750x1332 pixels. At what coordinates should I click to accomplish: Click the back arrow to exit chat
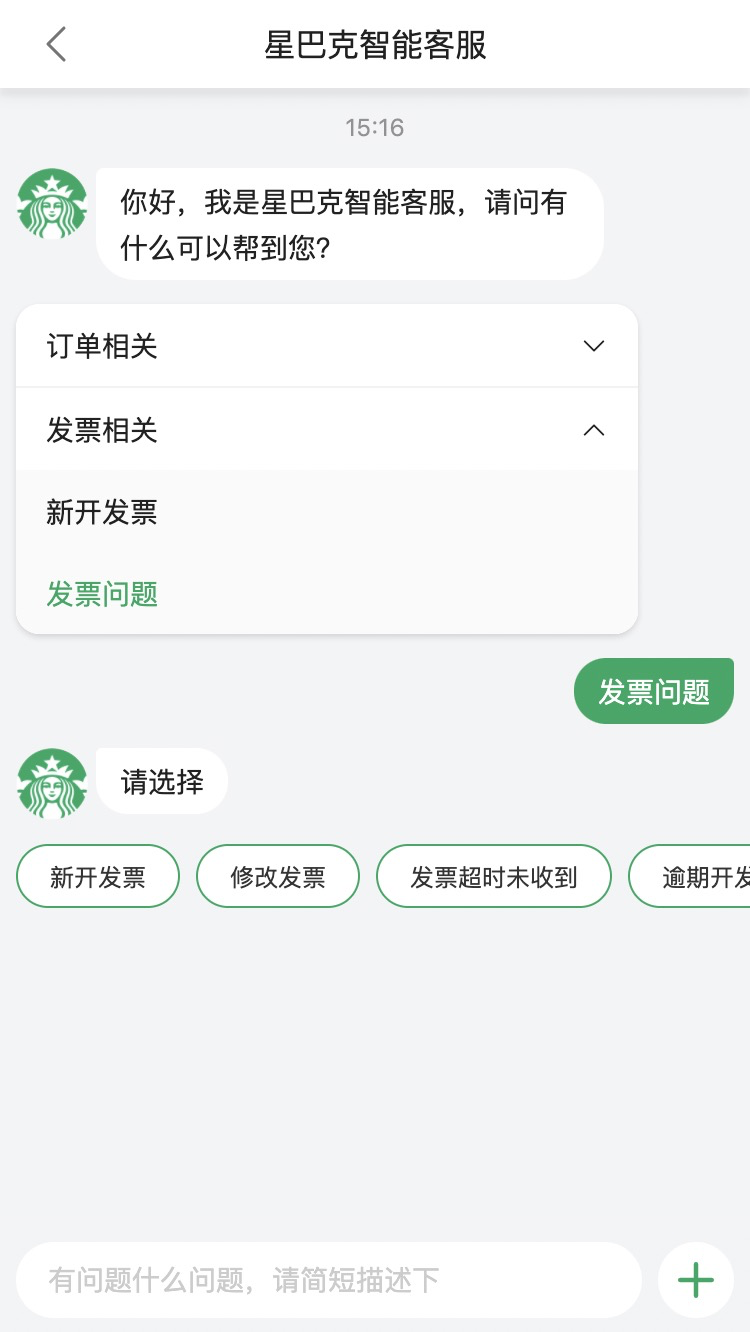56,44
